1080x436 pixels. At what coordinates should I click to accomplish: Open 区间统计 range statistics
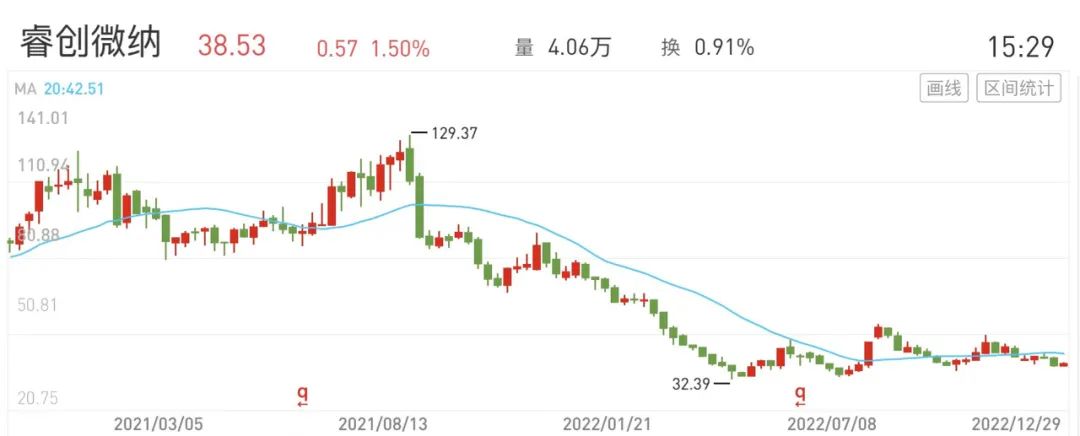1017,89
